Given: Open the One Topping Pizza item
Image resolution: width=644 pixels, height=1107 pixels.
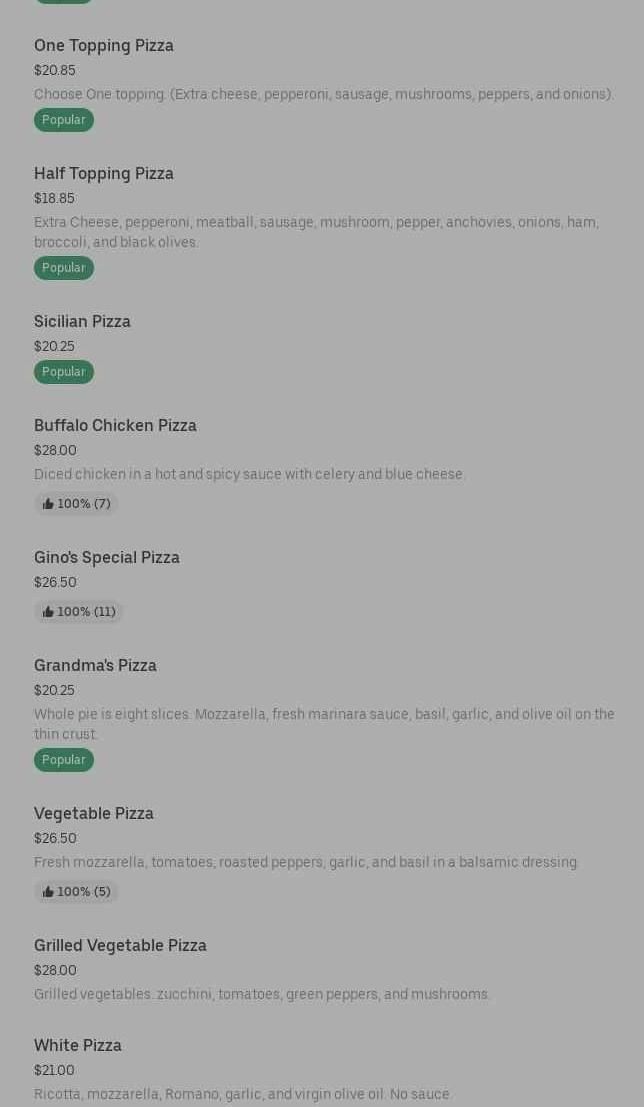Looking at the screenshot, I should tap(104, 45).
